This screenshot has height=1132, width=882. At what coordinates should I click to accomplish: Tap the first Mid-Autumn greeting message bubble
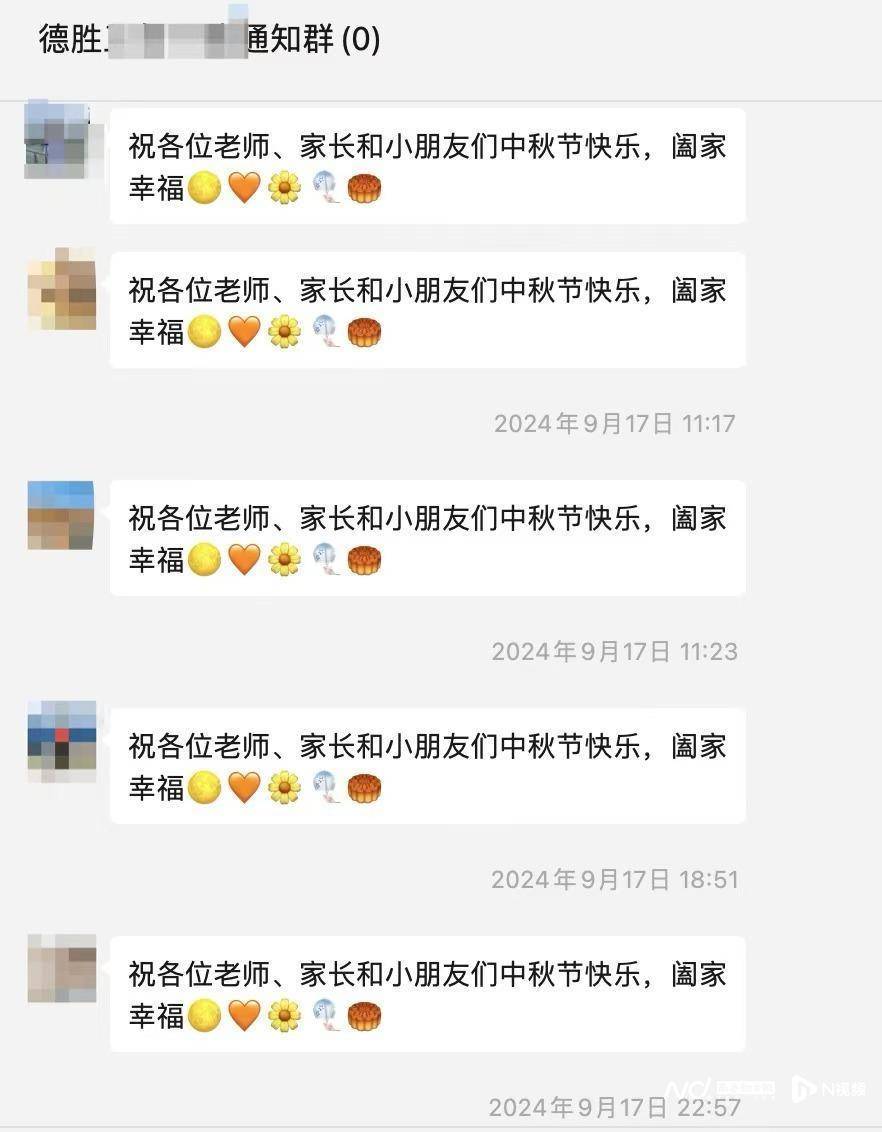tap(427, 165)
